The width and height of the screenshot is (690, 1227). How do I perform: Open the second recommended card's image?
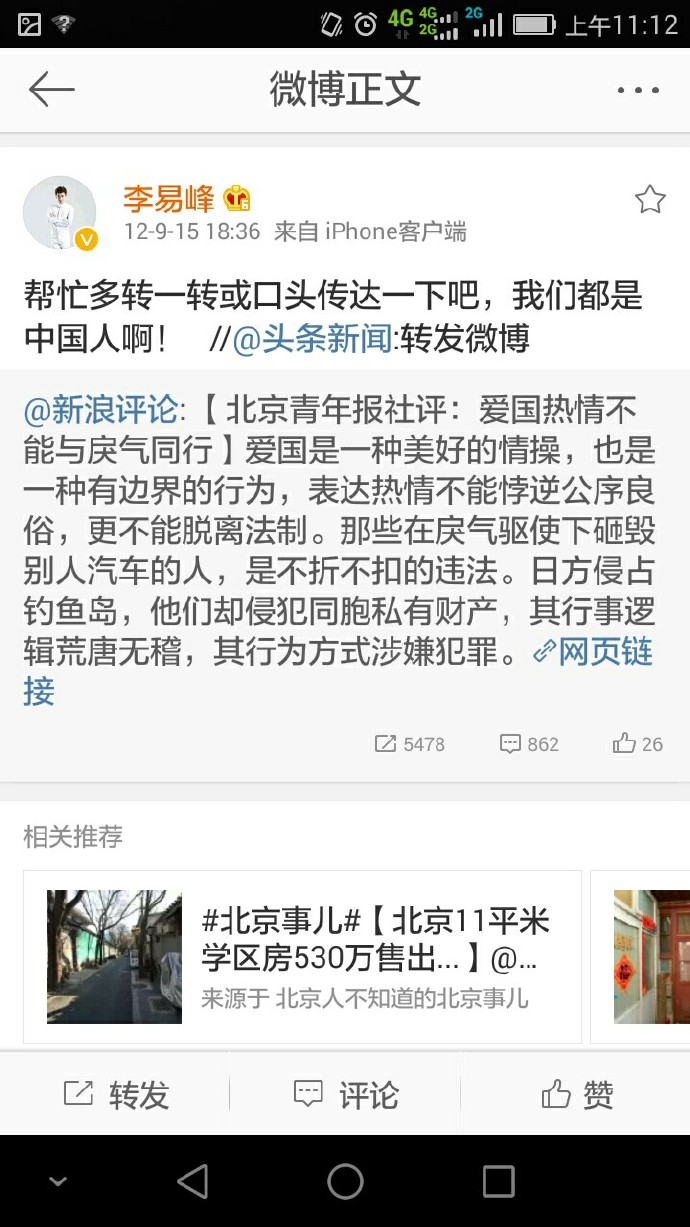652,957
